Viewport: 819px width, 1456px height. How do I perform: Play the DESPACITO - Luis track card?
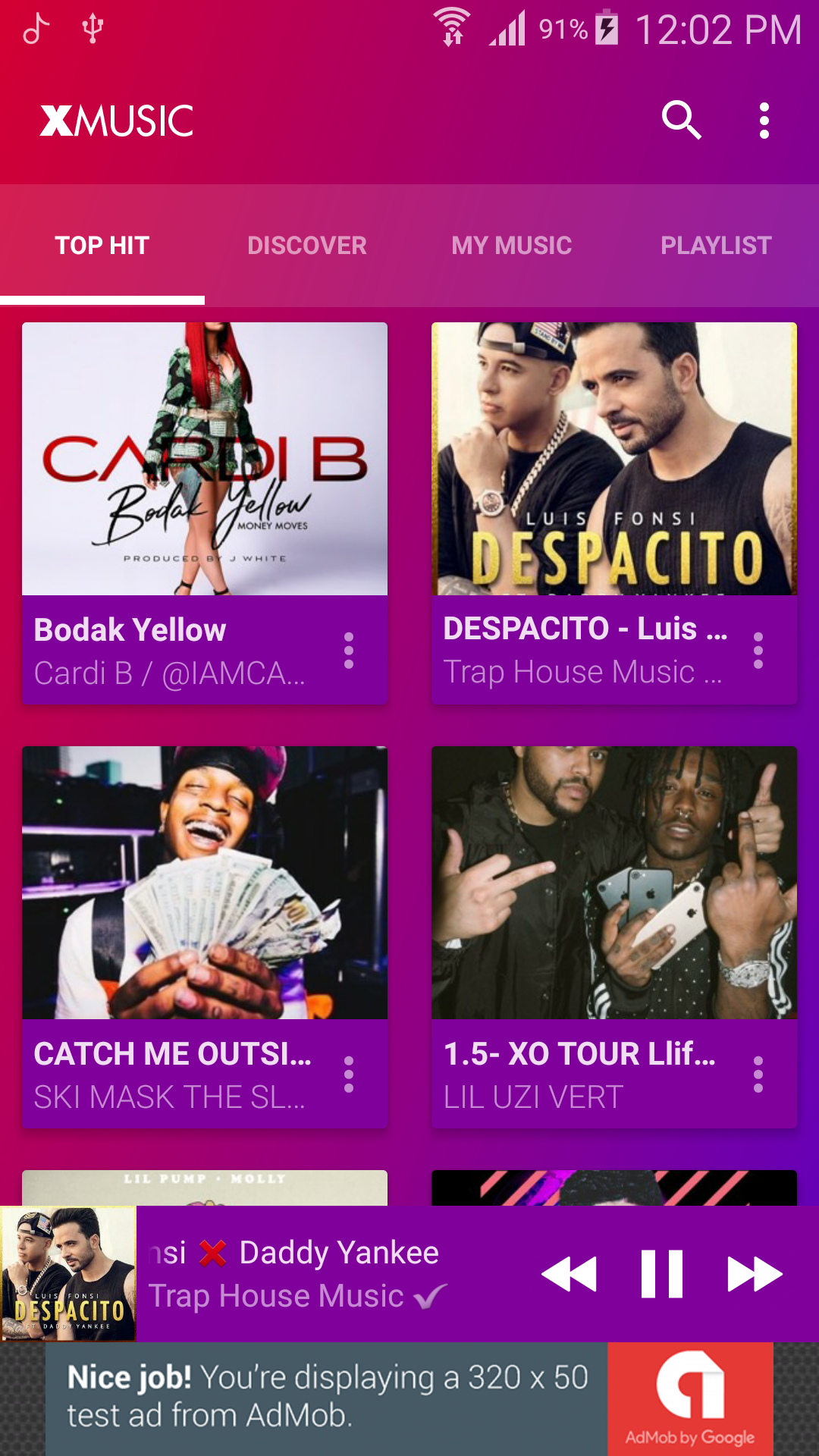click(614, 459)
